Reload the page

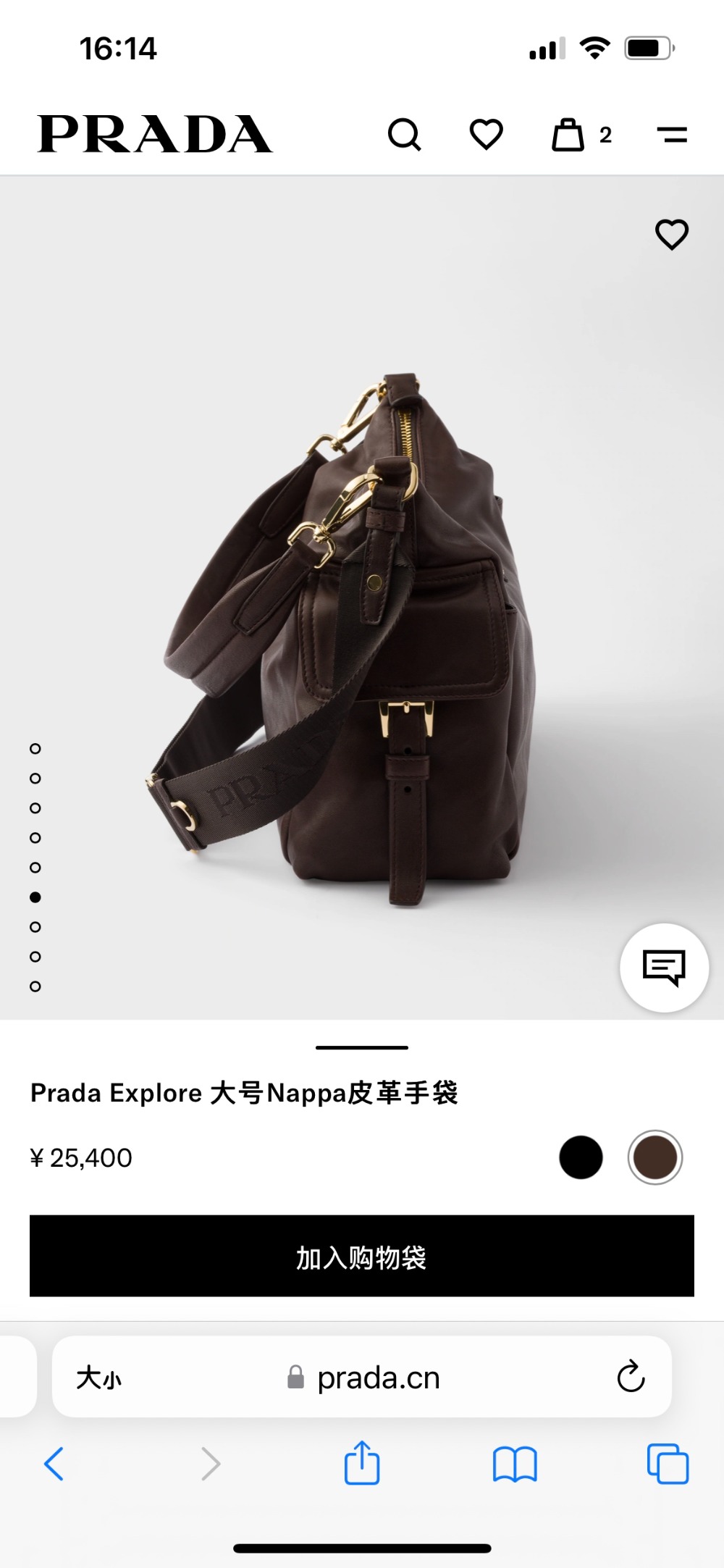point(631,1377)
